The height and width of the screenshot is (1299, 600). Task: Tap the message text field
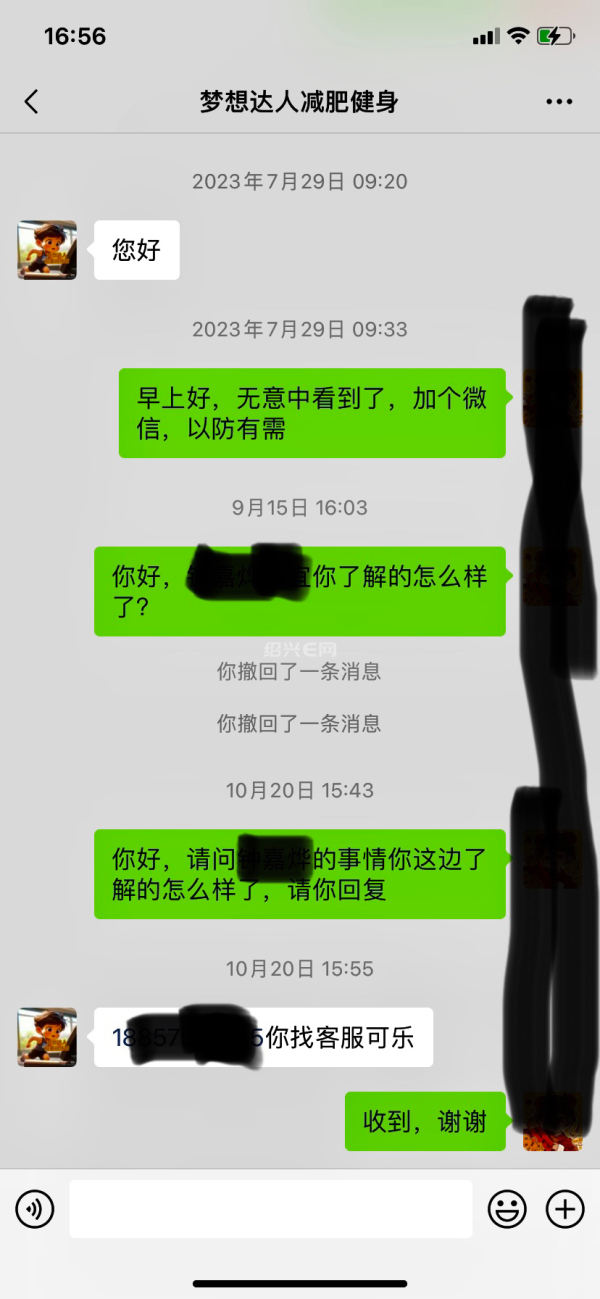270,1210
